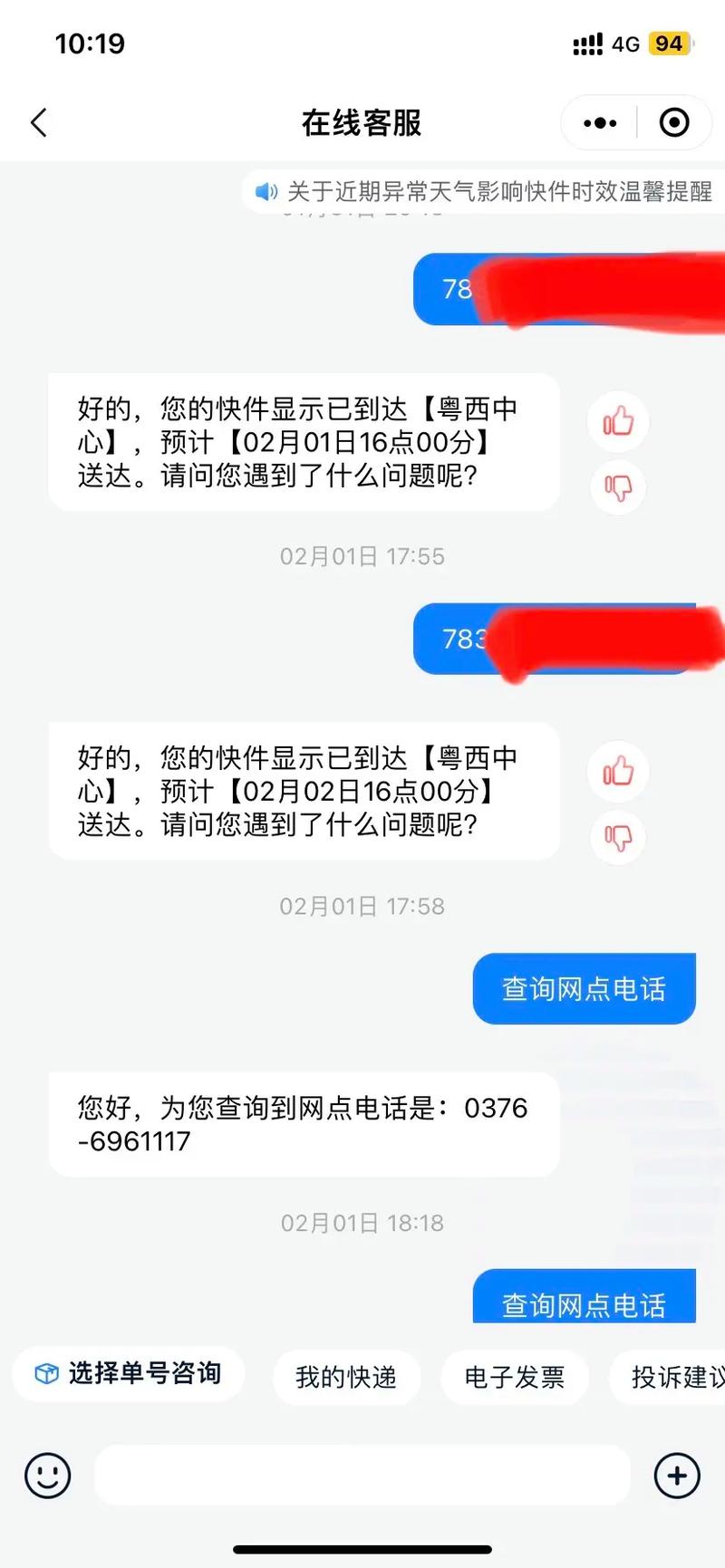Give thumbs down to the second bot reply
Viewport: 725px width, 1568px height.
(617, 838)
